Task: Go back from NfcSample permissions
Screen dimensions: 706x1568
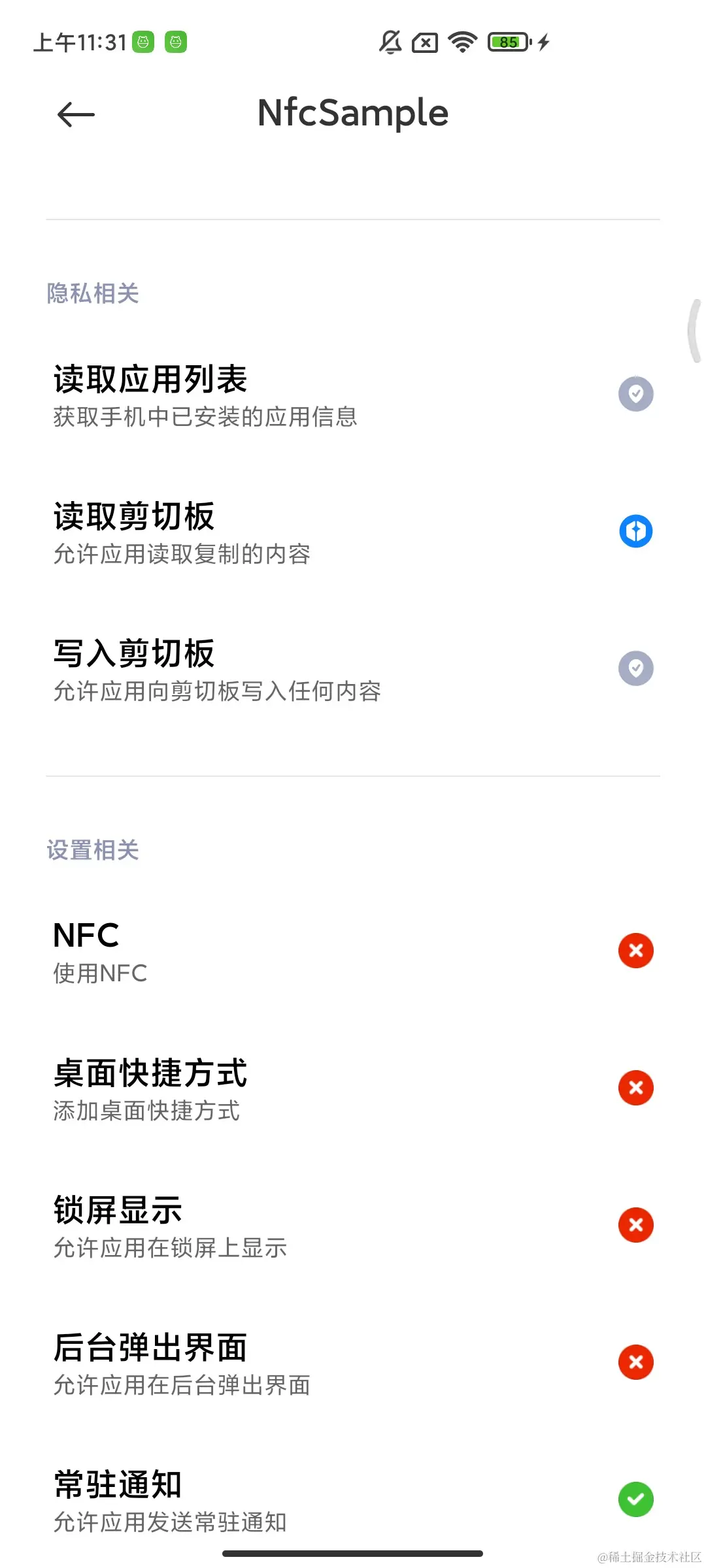Action: tap(76, 115)
